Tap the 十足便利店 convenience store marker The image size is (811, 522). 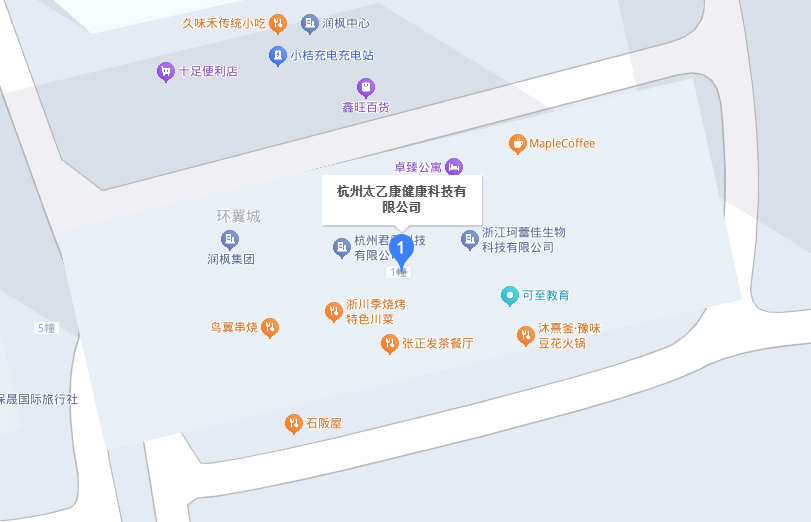click(166, 72)
